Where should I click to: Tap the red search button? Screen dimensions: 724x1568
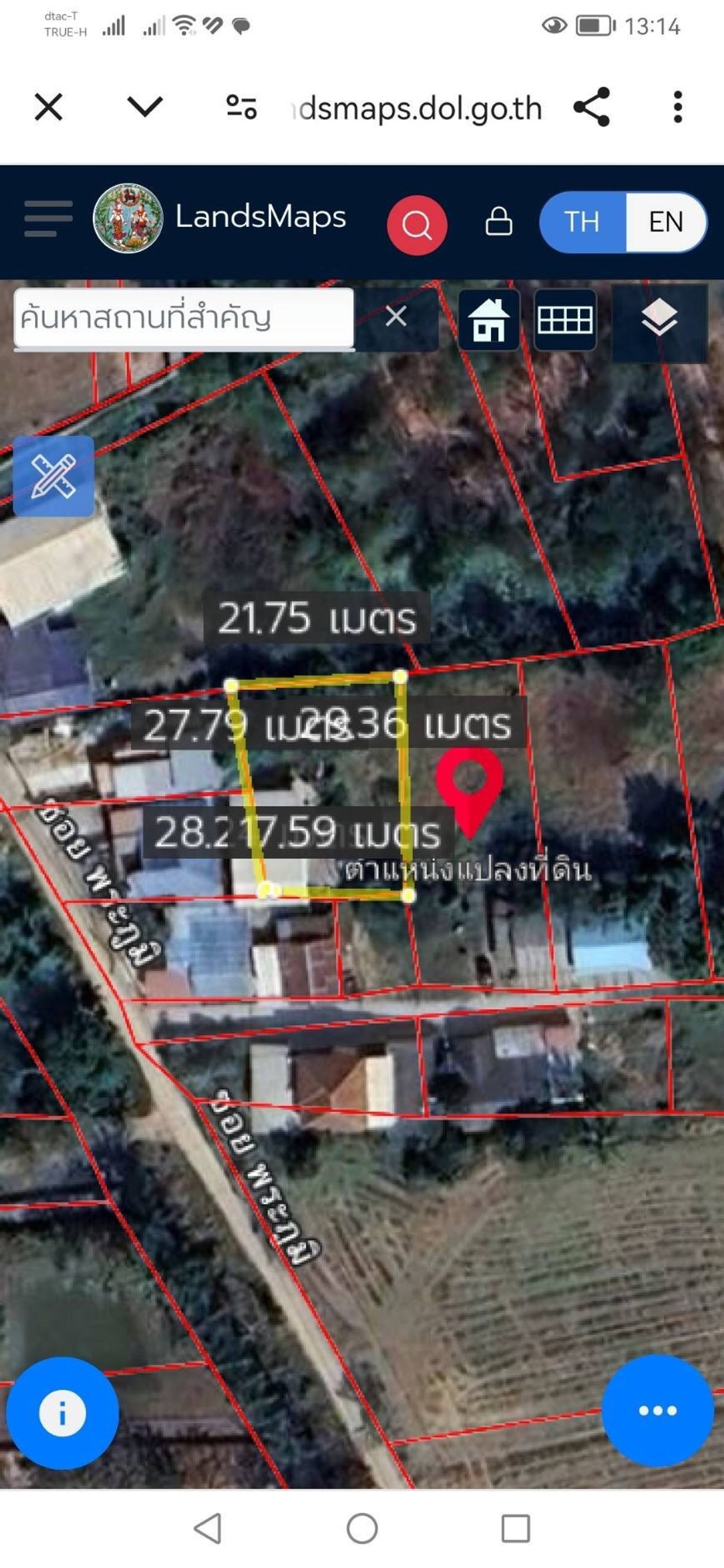pyautogui.click(x=417, y=225)
